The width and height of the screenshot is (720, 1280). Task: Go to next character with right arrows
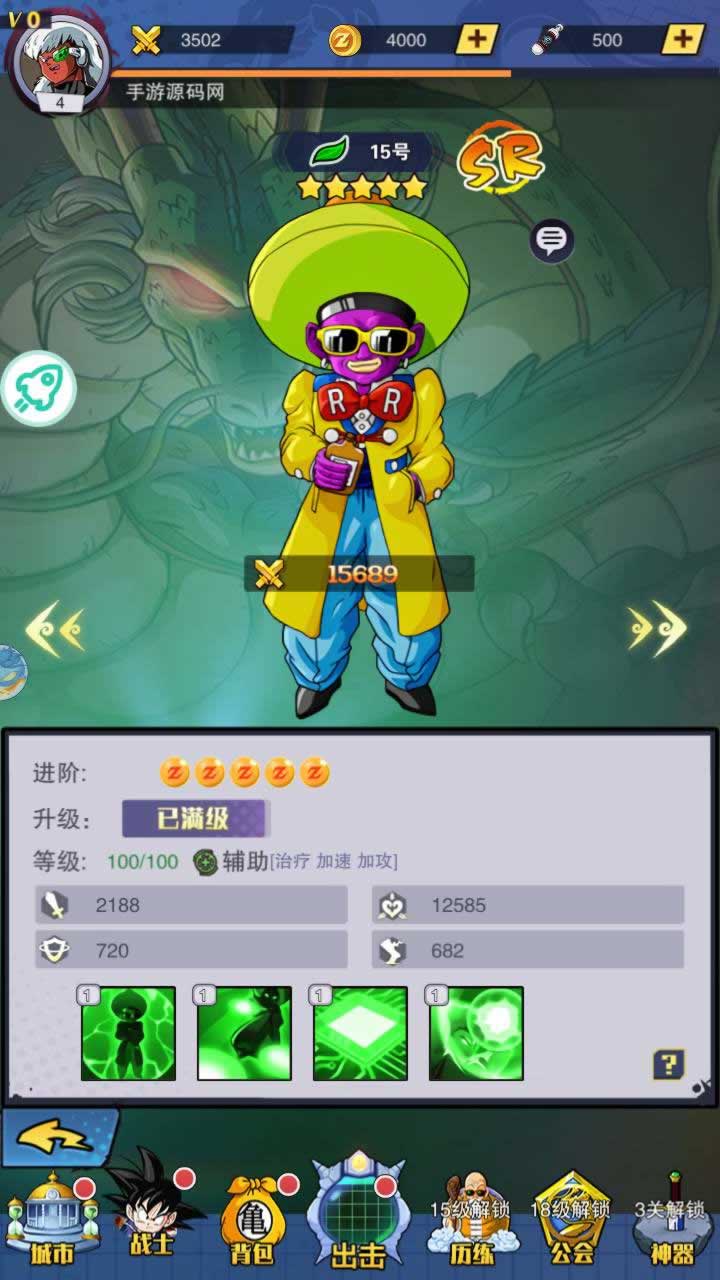coord(657,629)
